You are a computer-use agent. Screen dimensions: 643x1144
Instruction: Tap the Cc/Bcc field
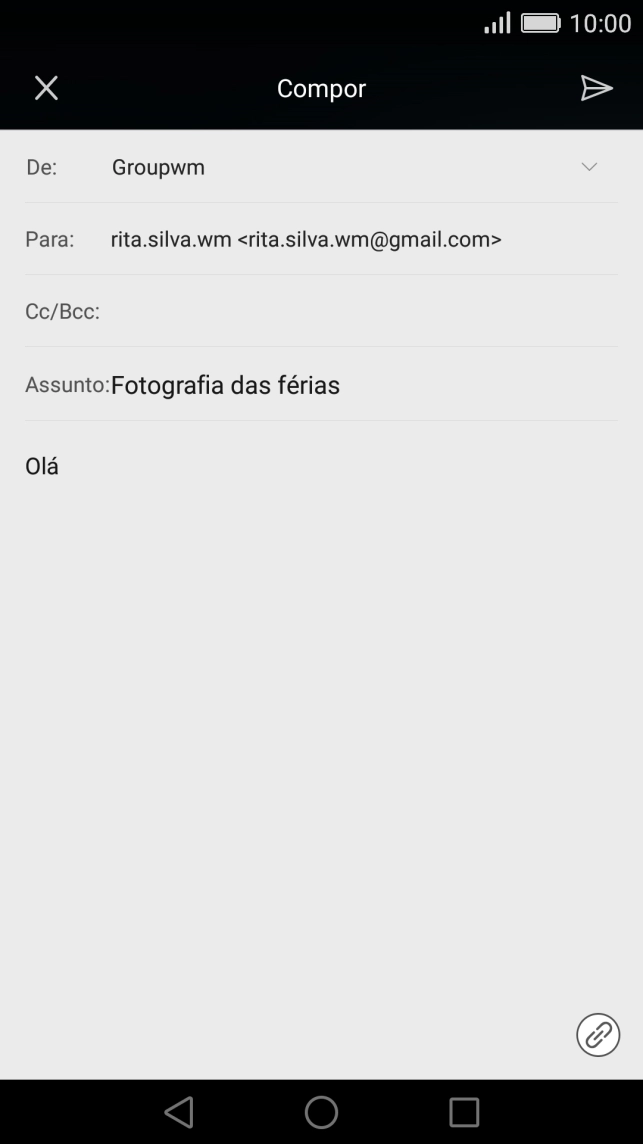(360, 312)
